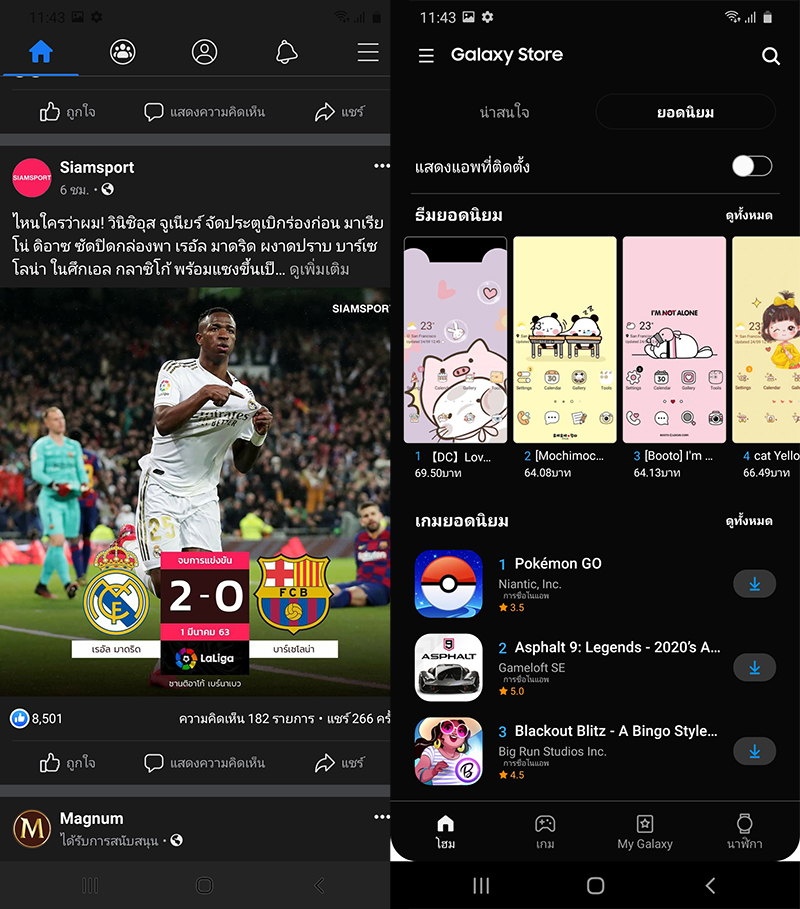Switch to the น่าสนใจ tab
The height and width of the screenshot is (909, 800).
point(504,112)
